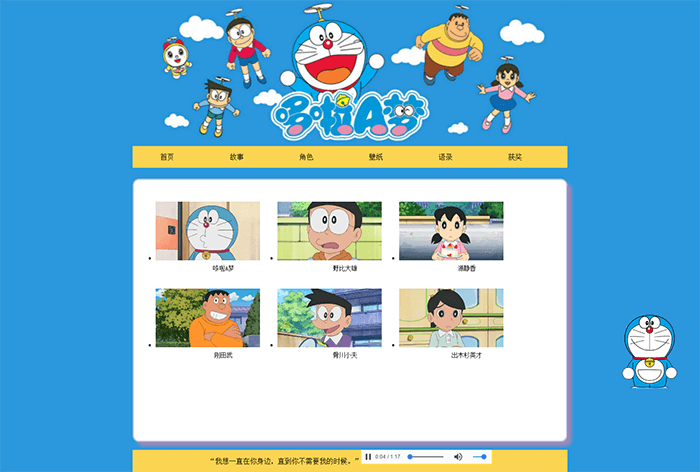Open the 首页 navigation item

[x=167, y=157]
